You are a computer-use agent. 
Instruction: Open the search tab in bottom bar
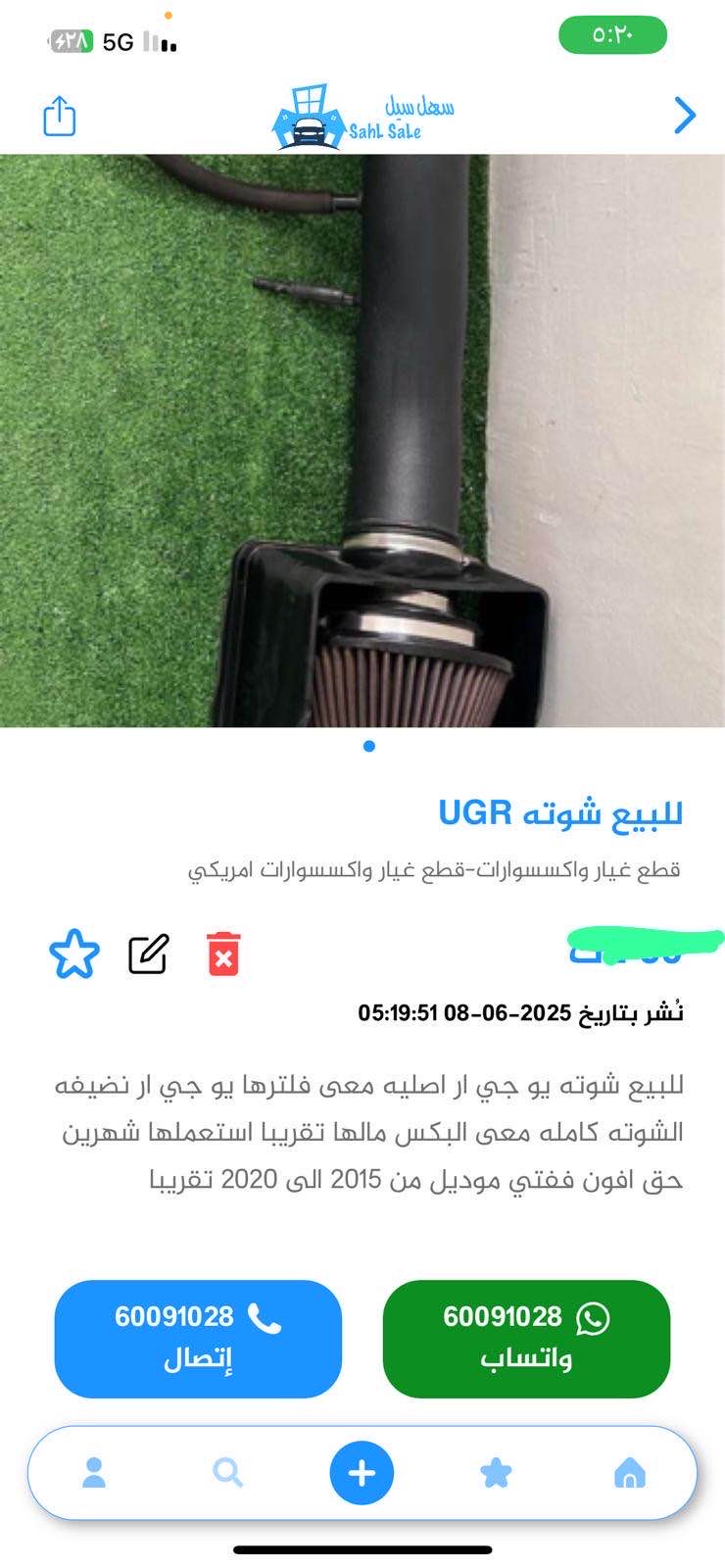pyautogui.click(x=227, y=1472)
